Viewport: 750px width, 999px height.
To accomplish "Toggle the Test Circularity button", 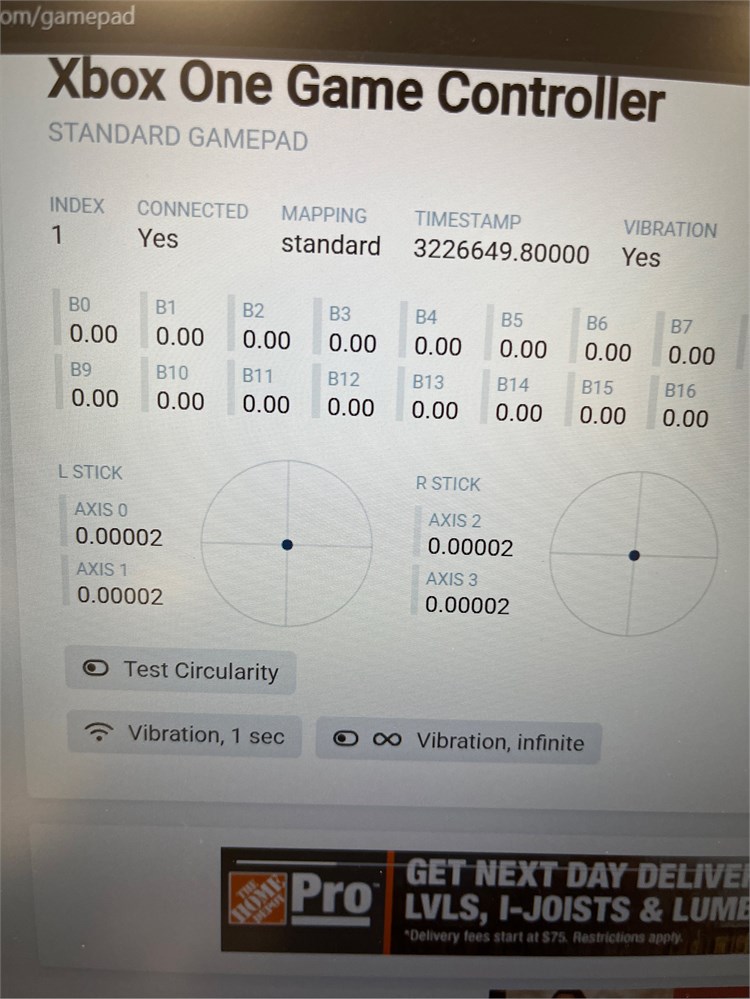I will pyautogui.click(x=180, y=671).
